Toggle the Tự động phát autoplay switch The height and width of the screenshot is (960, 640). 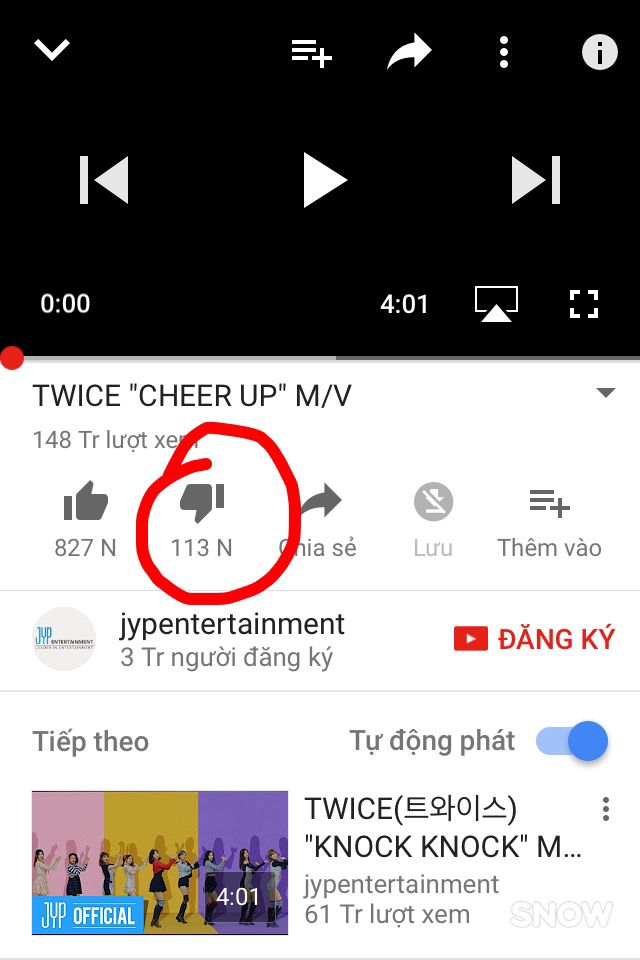pos(573,741)
